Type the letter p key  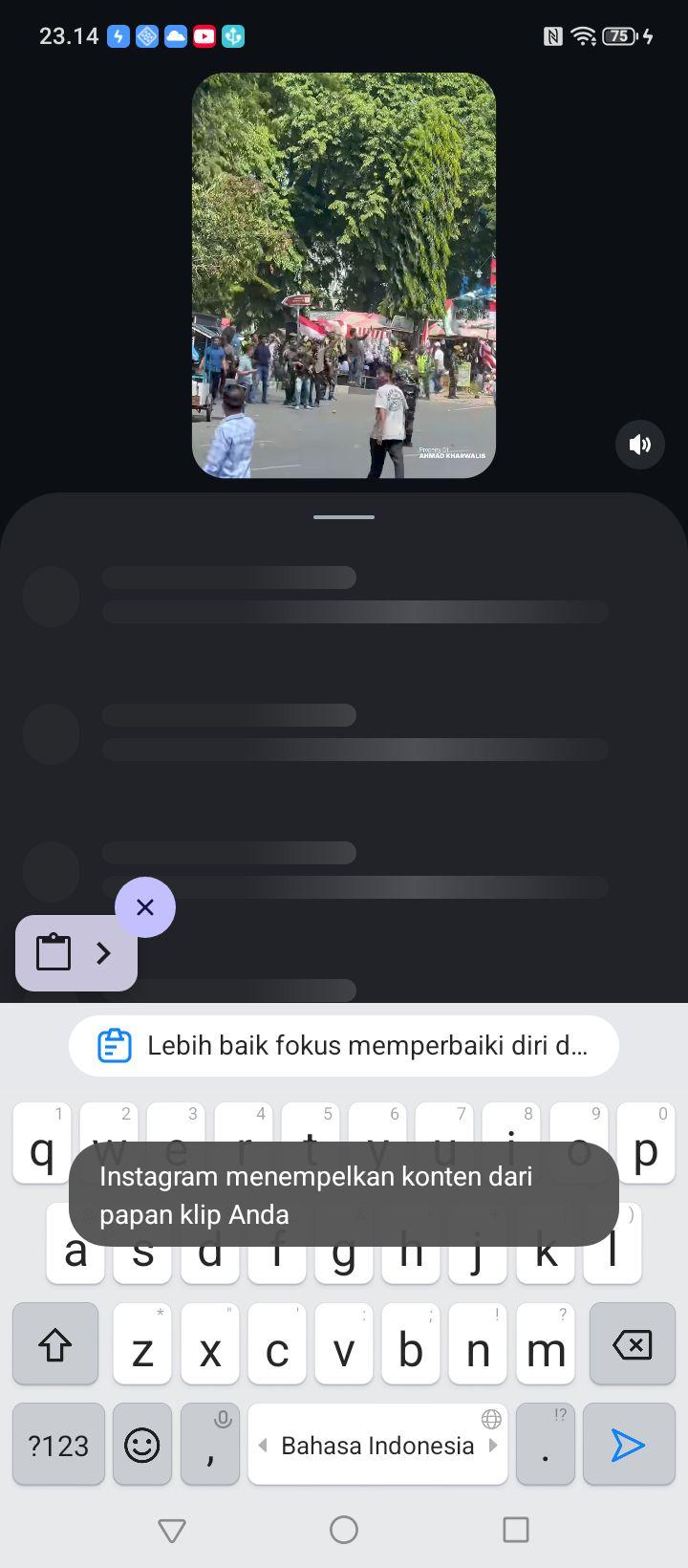point(646,1143)
